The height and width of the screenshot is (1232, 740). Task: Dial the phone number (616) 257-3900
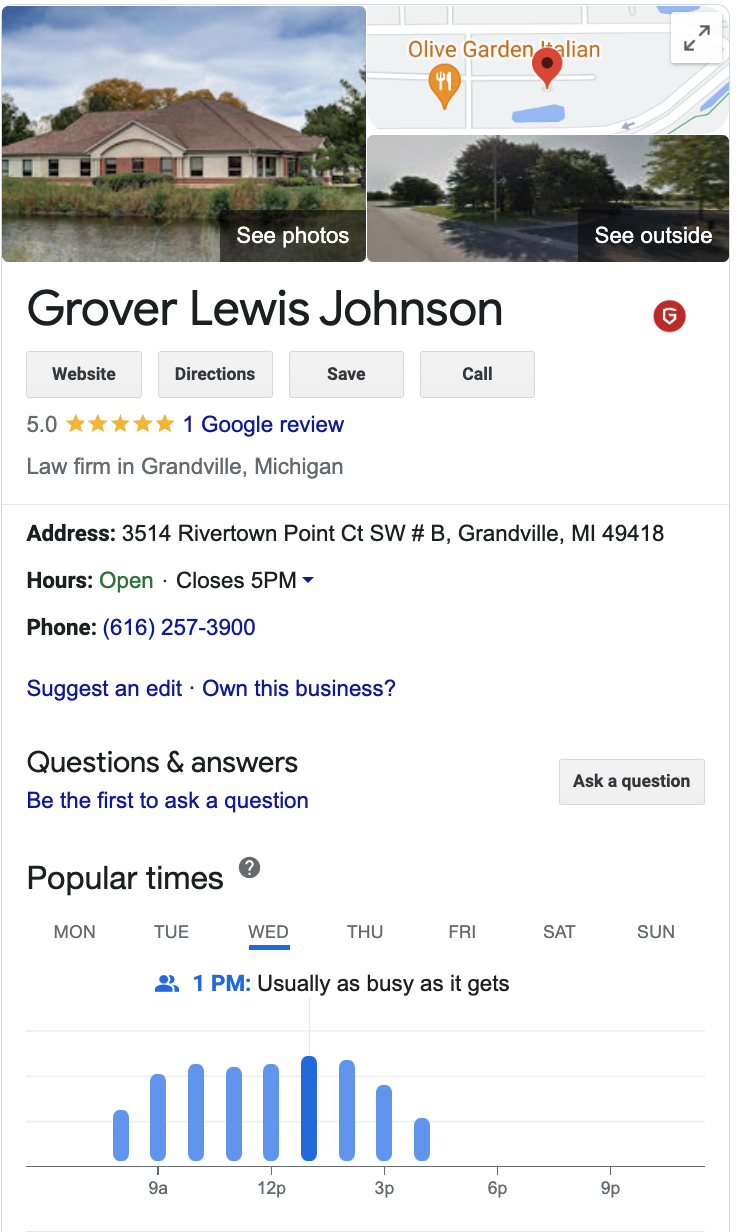(x=179, y=628)
